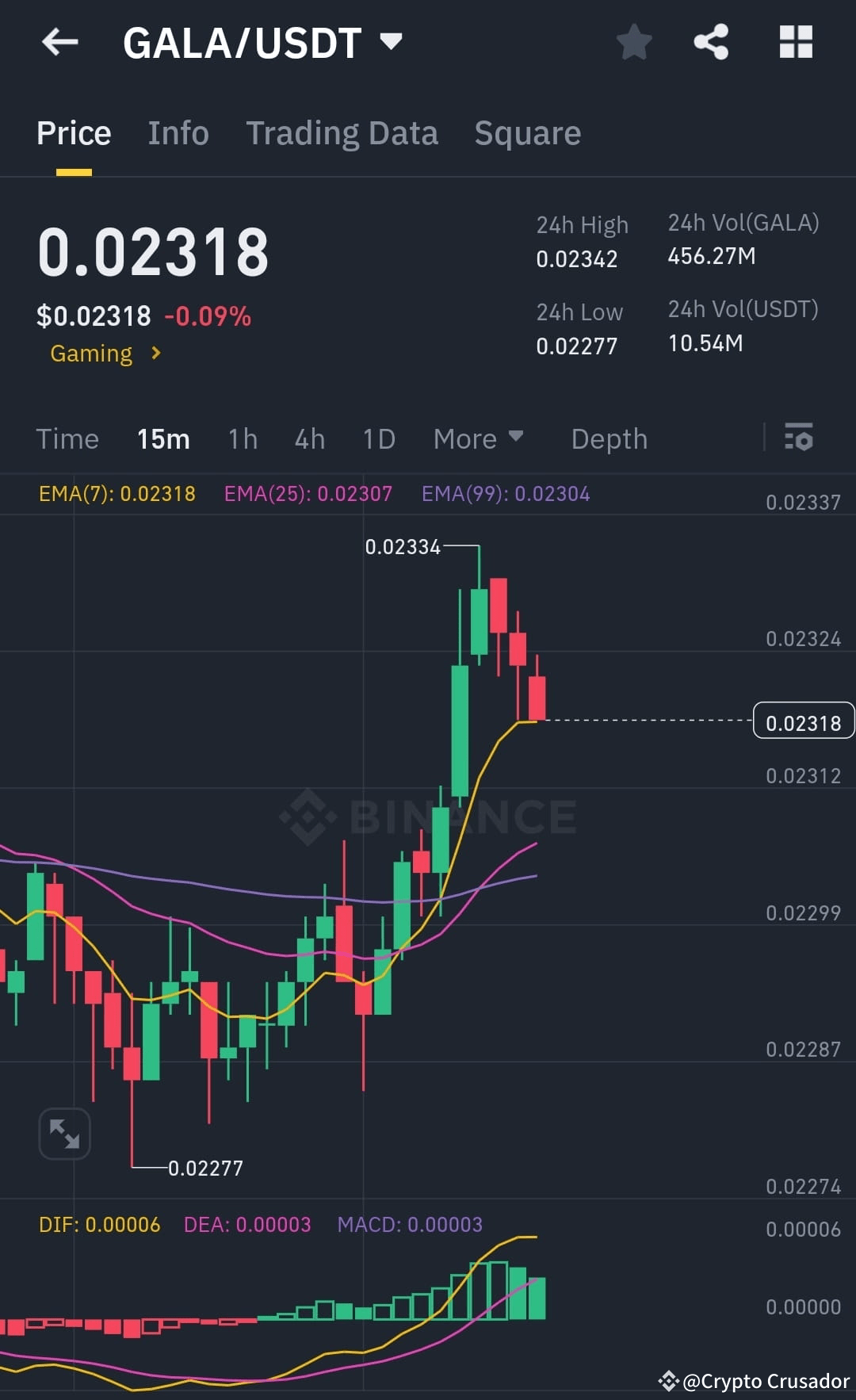Tap the 15m interval label
Viewport: 856px width, 1400px height.
tap(163, 438)
